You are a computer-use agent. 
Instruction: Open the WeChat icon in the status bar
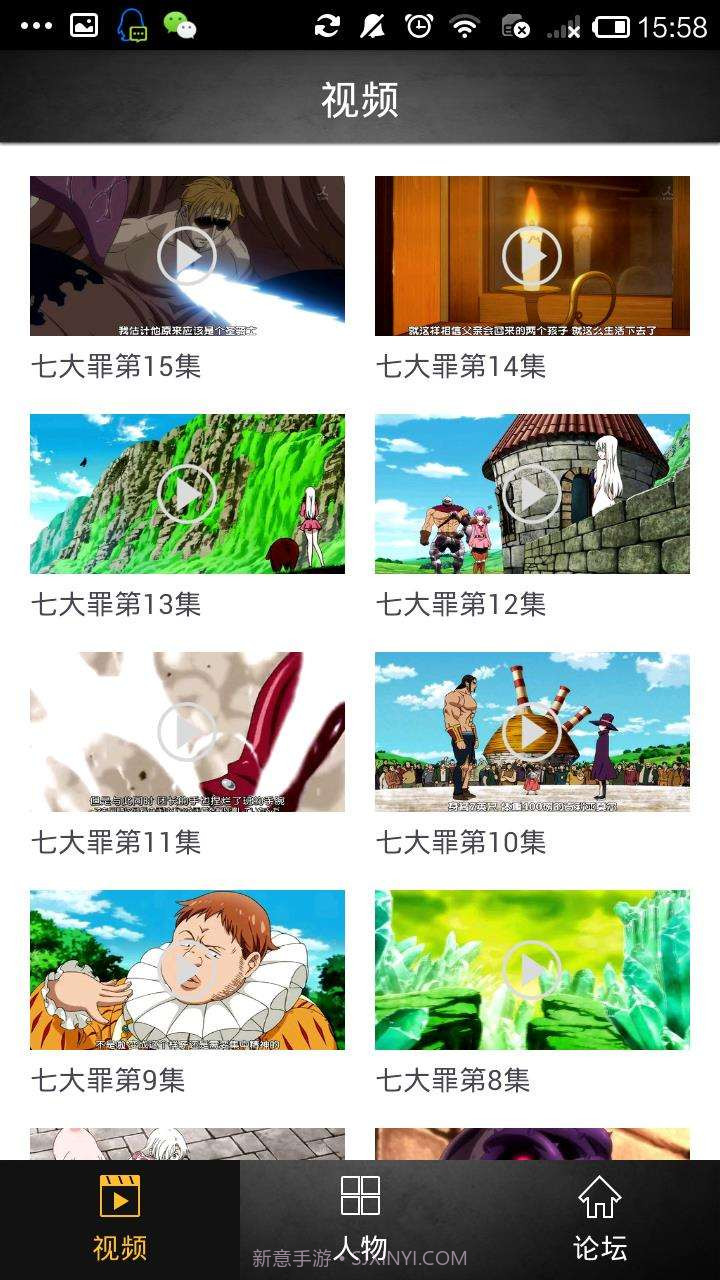[x=177, y=24]
